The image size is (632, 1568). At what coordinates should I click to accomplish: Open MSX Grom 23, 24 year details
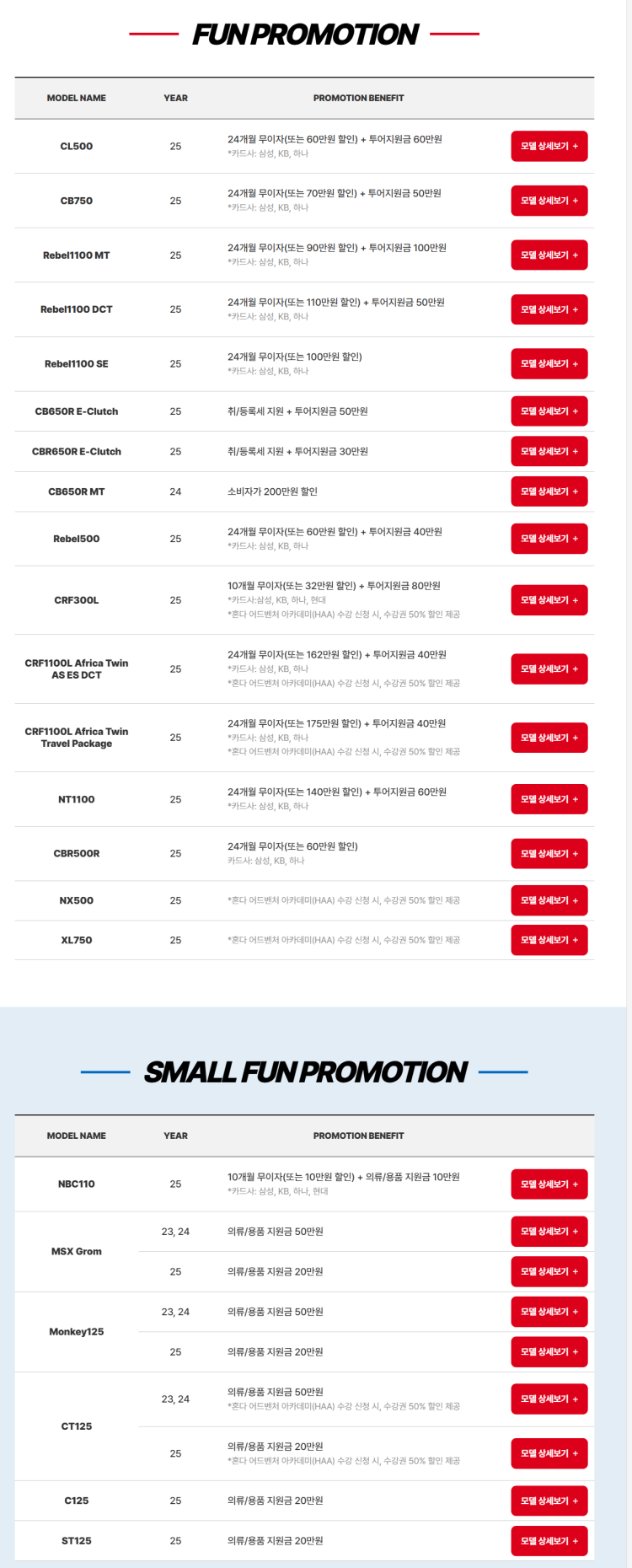[549, 1232]
